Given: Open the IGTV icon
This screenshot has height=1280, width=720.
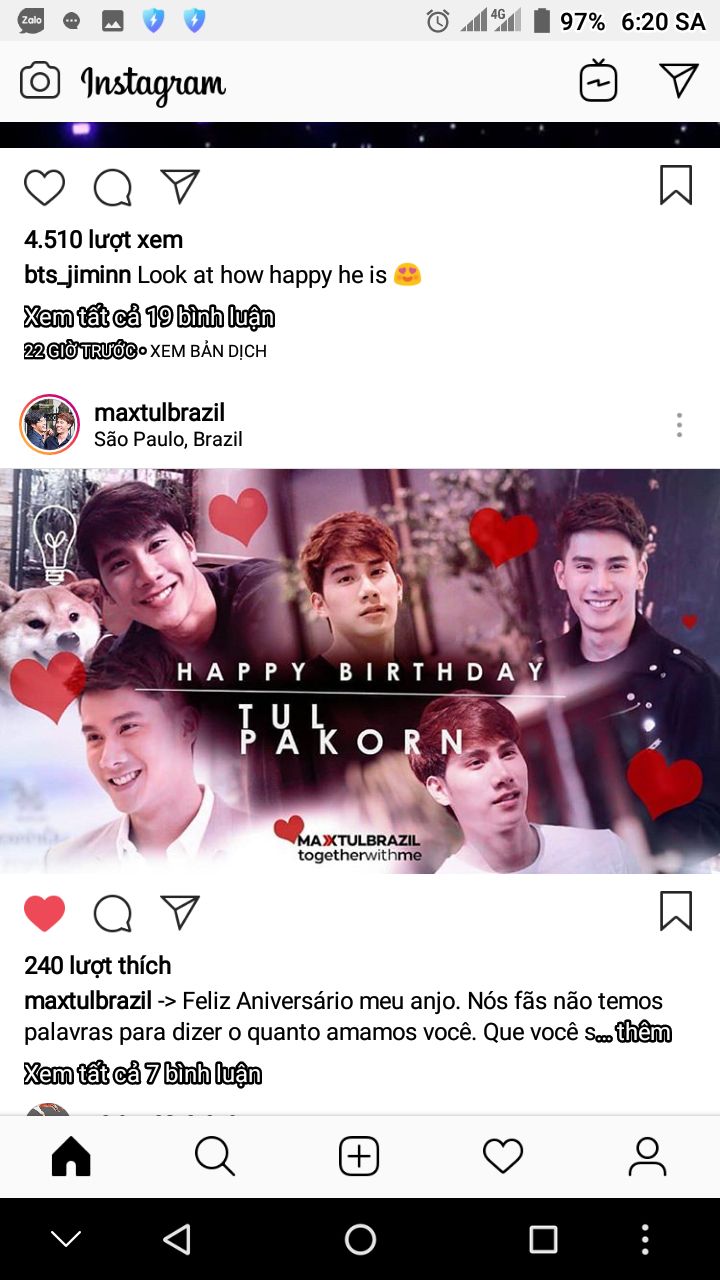Looking at the screenshot, I should (x=598, y=81).
